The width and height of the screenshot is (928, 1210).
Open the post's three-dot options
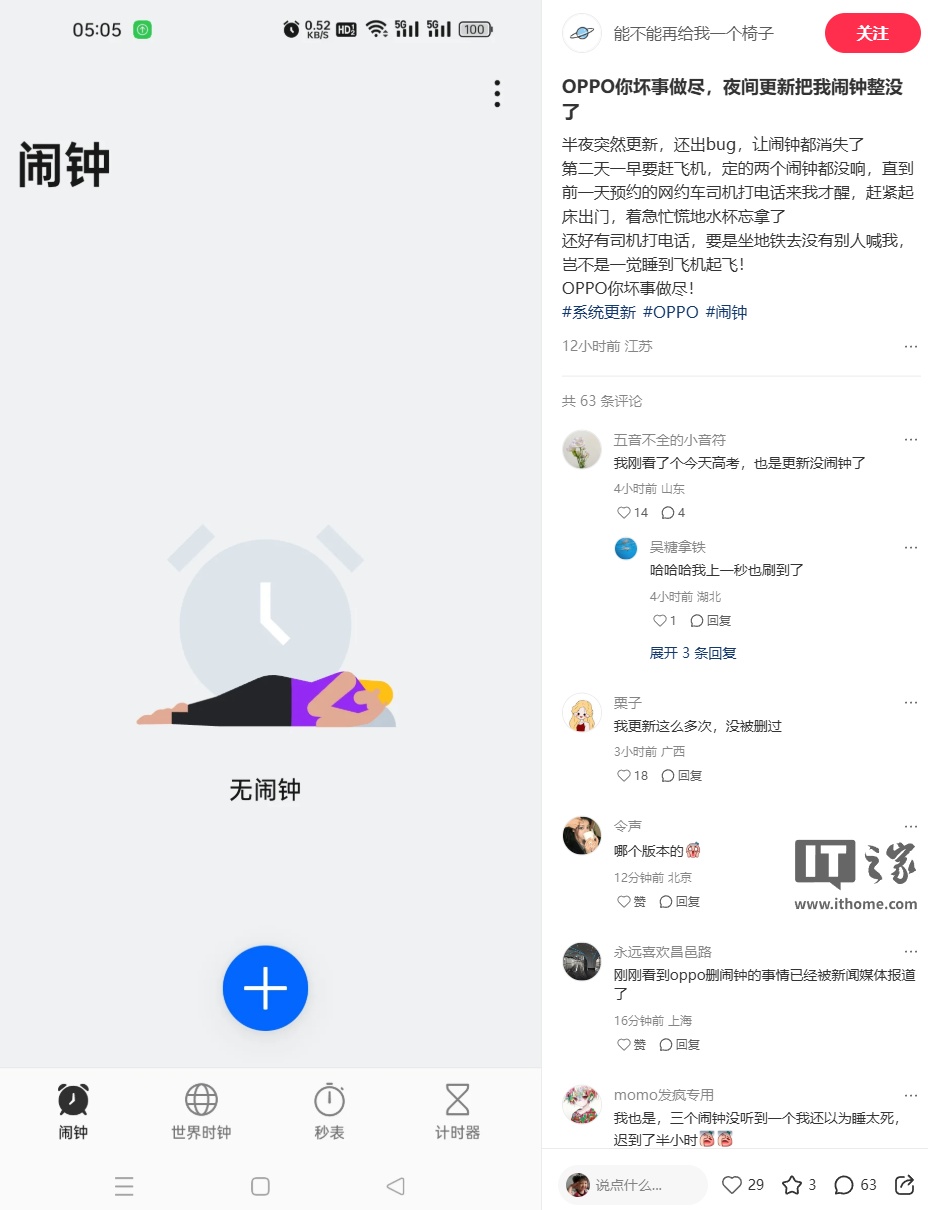click(x=910, y=346)
